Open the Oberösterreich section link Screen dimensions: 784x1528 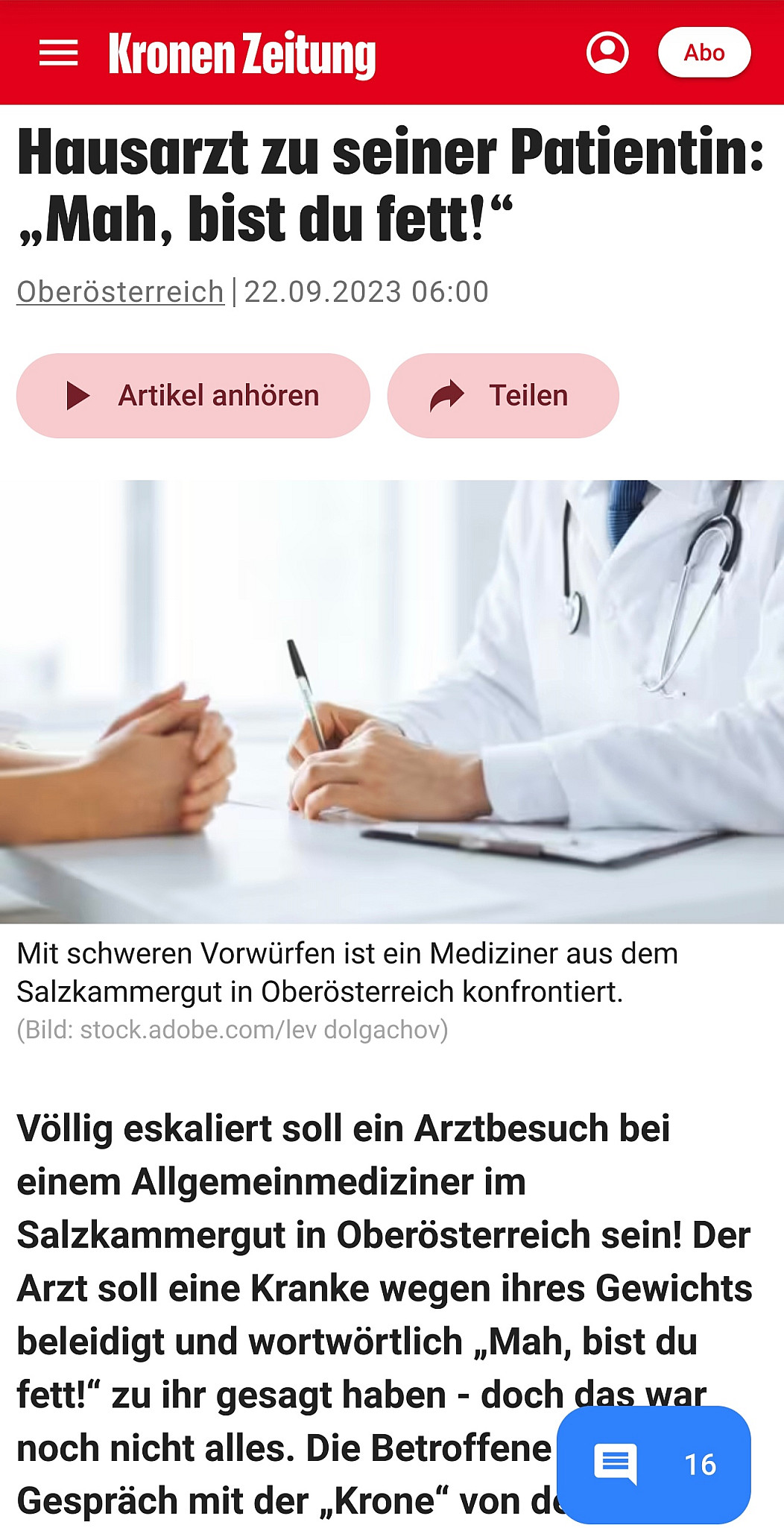(x=120, y=291)
